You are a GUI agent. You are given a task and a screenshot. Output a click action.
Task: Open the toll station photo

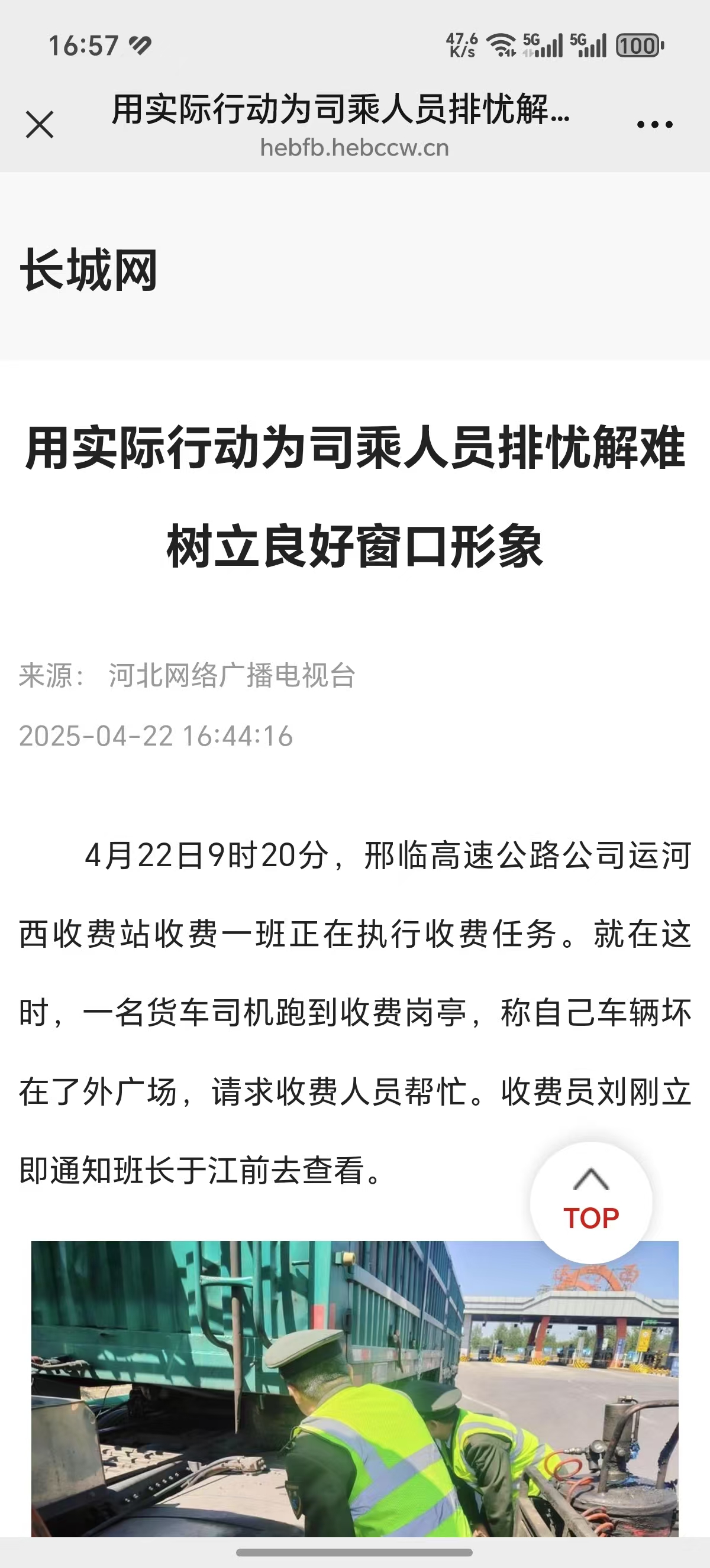point(355,1388)
